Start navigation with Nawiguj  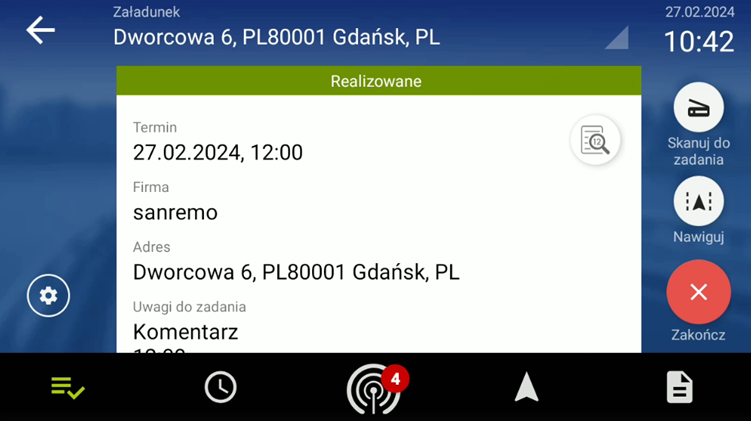(698, 202)
